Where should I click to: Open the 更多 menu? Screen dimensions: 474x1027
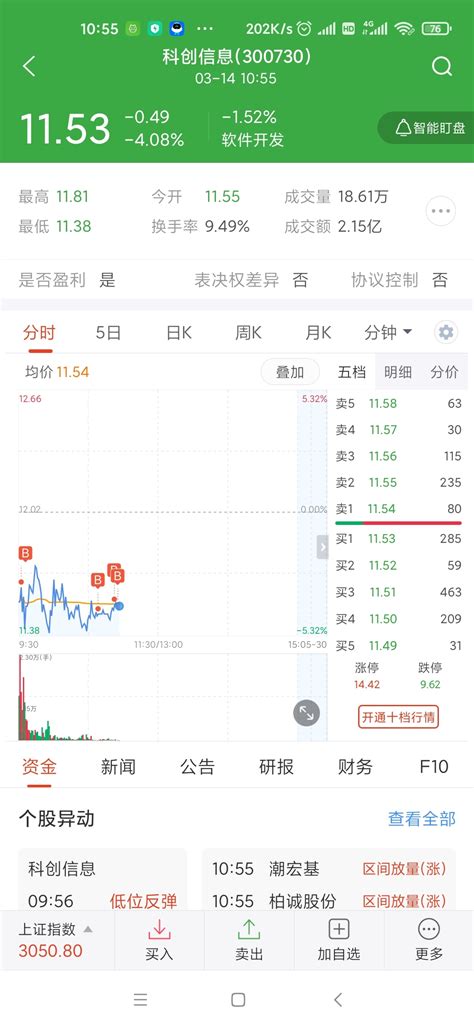pos(429,940)
